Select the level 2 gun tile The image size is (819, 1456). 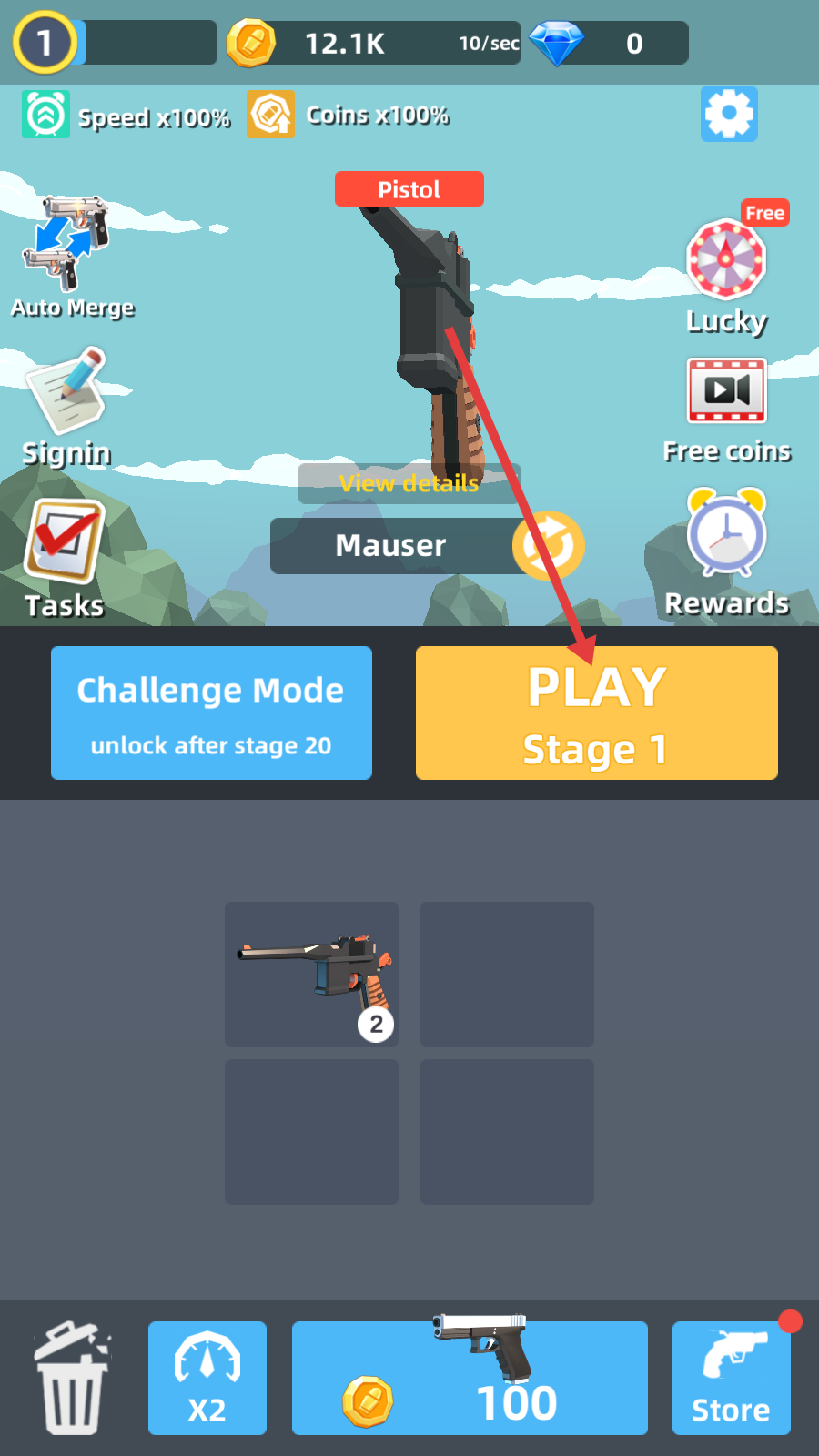[312, 974]
